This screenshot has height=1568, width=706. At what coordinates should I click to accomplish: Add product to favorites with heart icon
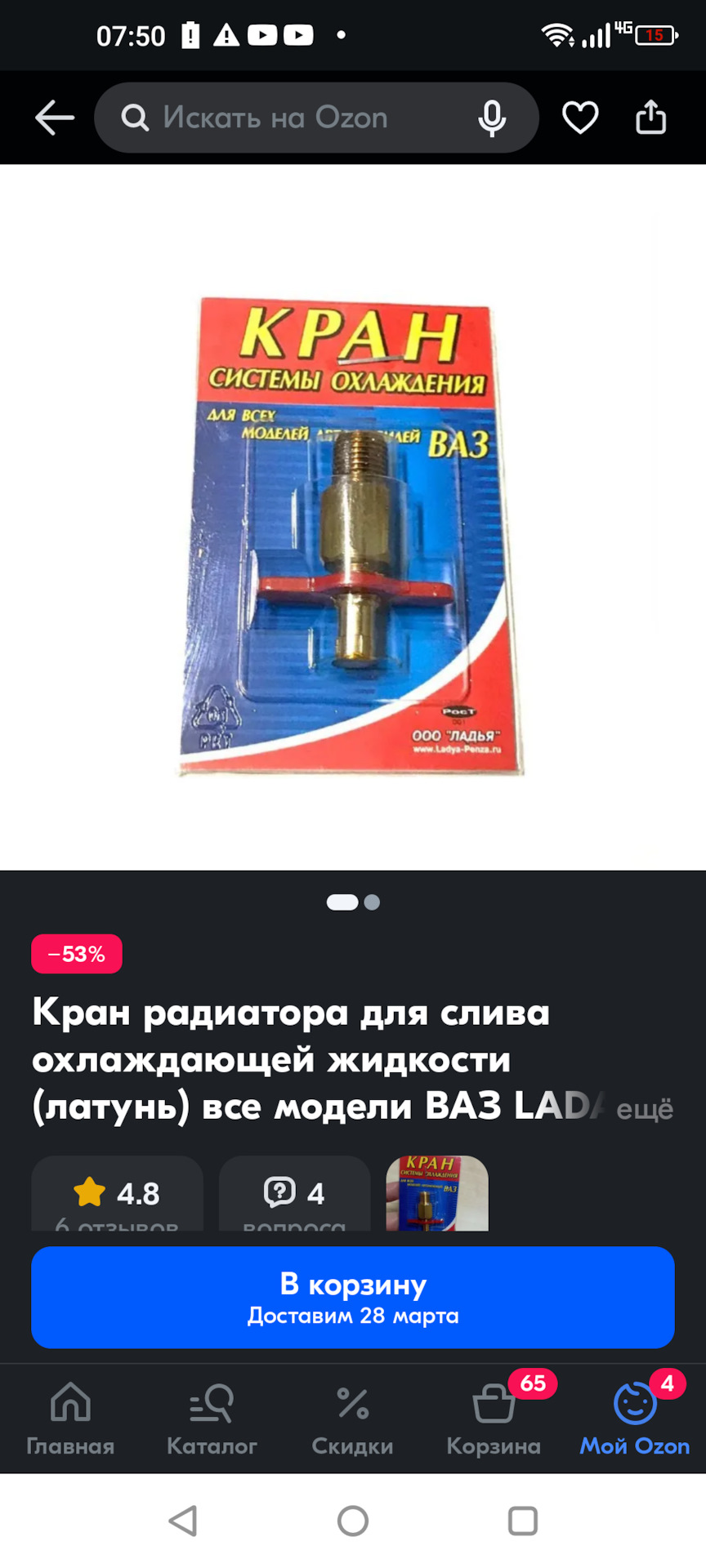click(x=579, y=117)
